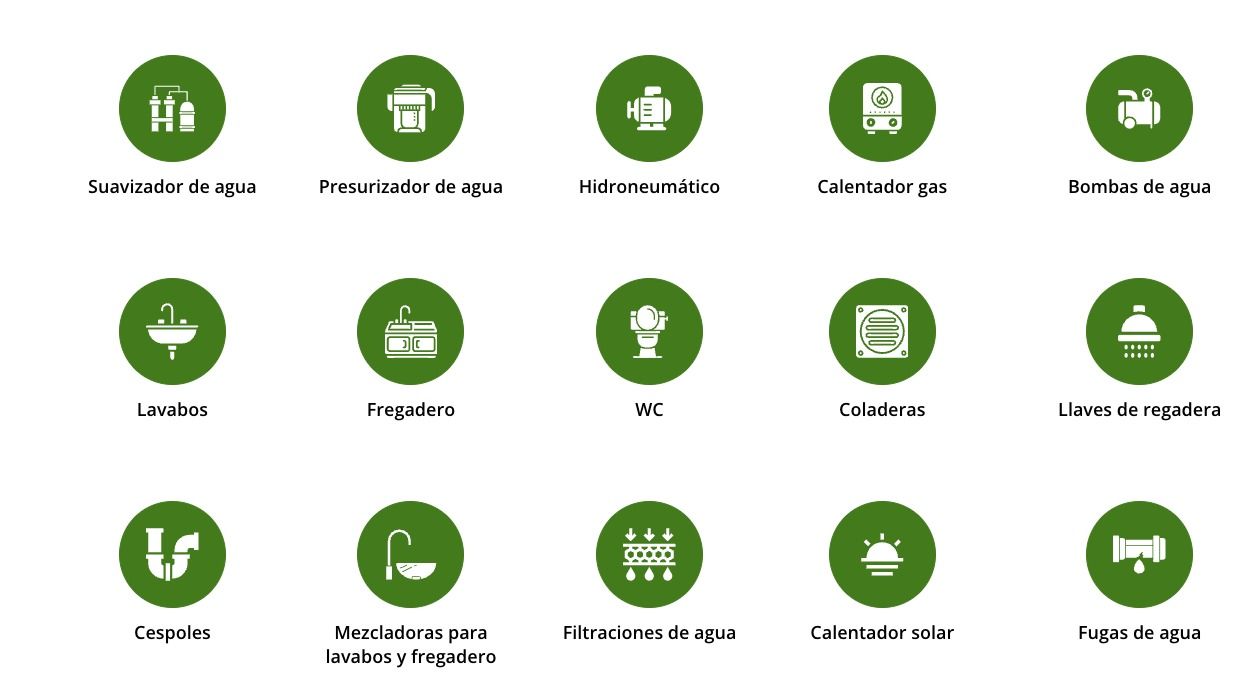
Task: Select Calentador solar
Action: coord(882,555)
